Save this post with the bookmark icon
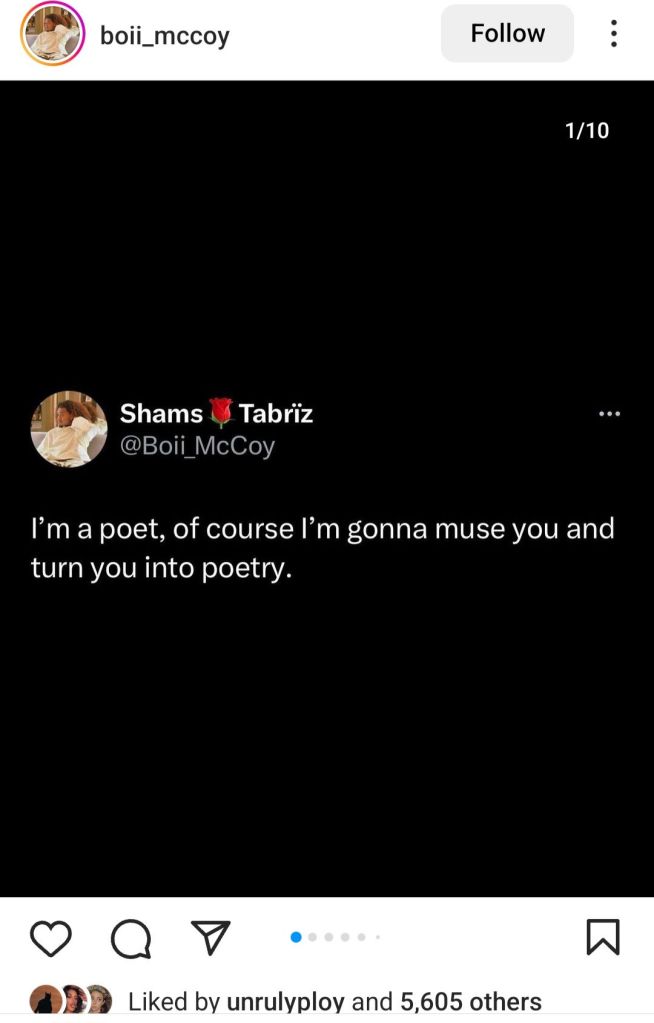654x1023 pixels. [x=602, y=937]
